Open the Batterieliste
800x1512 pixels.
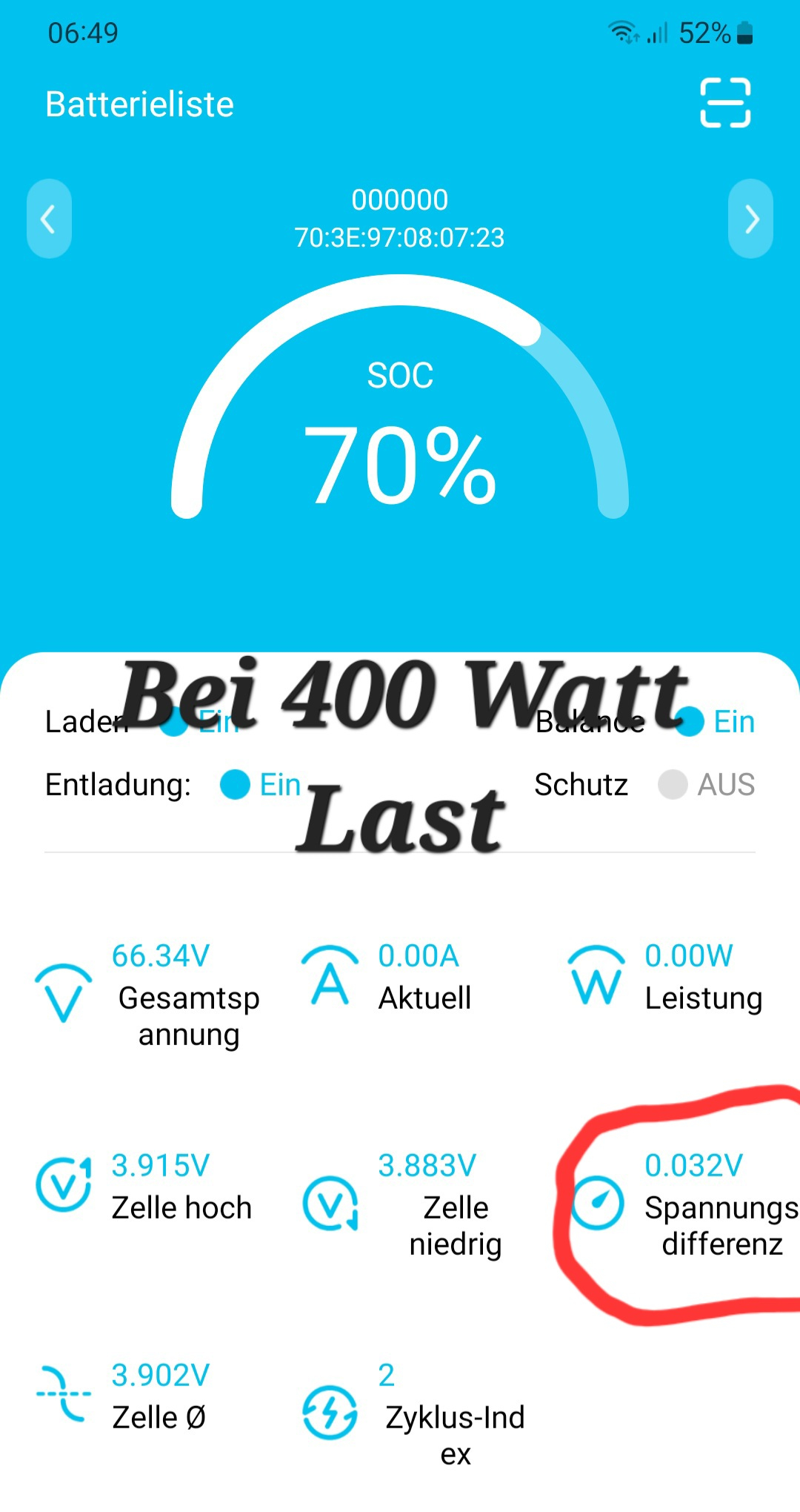pyautogui.click(x=139, y=105)
